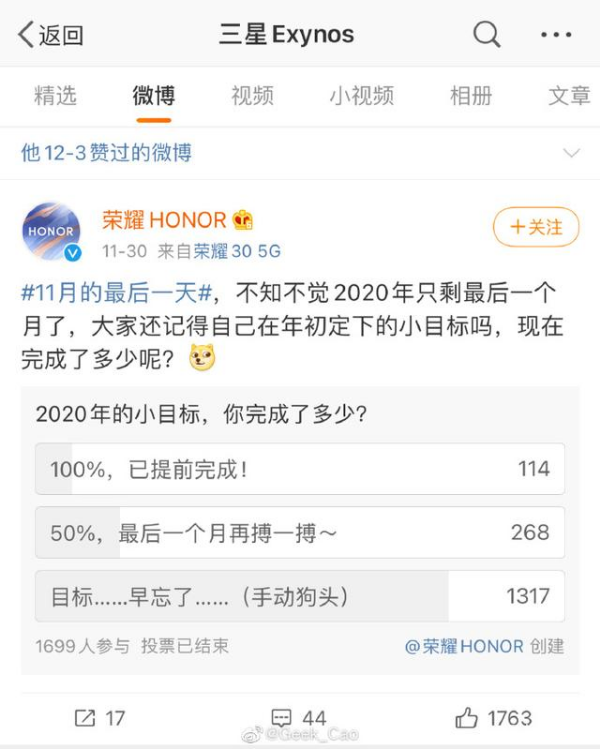Select poll option 目标……早忘了
The image size is (600, 749).
tap(300, 596)
